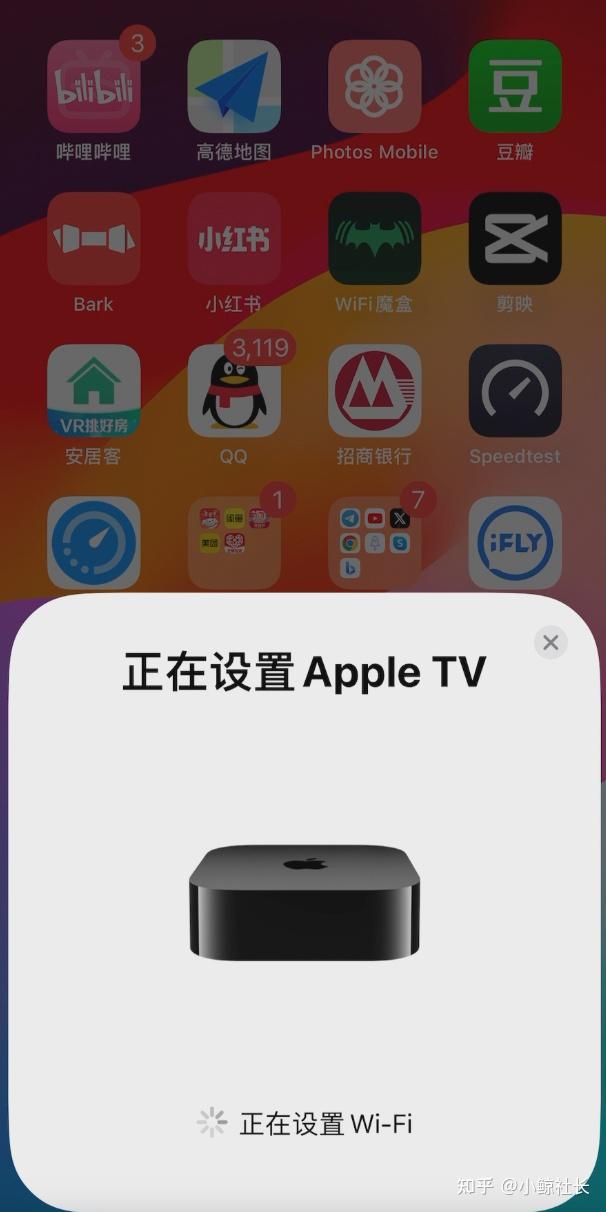The image size is (606, 1212).
Task: Close the Apple TV setup card
Action: pyautogui.click(x=550, y=642)
